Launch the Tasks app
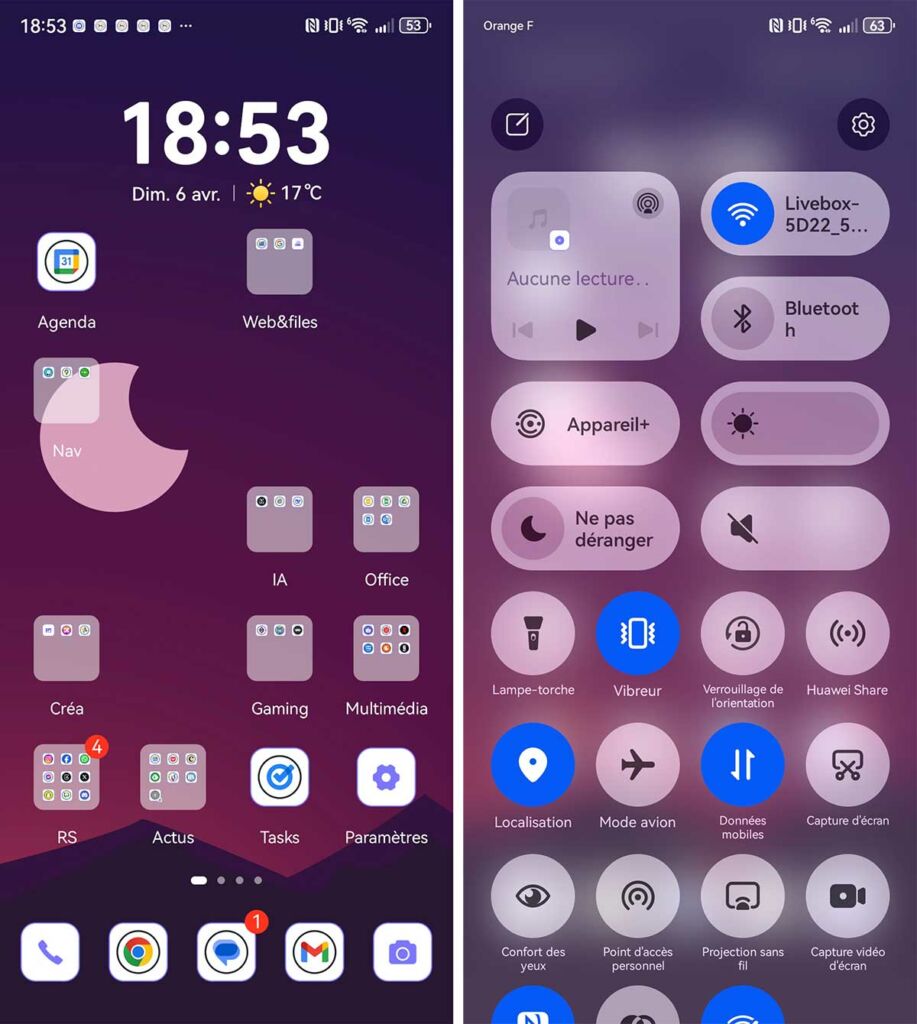Screen dimensions: 917x1024 (279, 777)
